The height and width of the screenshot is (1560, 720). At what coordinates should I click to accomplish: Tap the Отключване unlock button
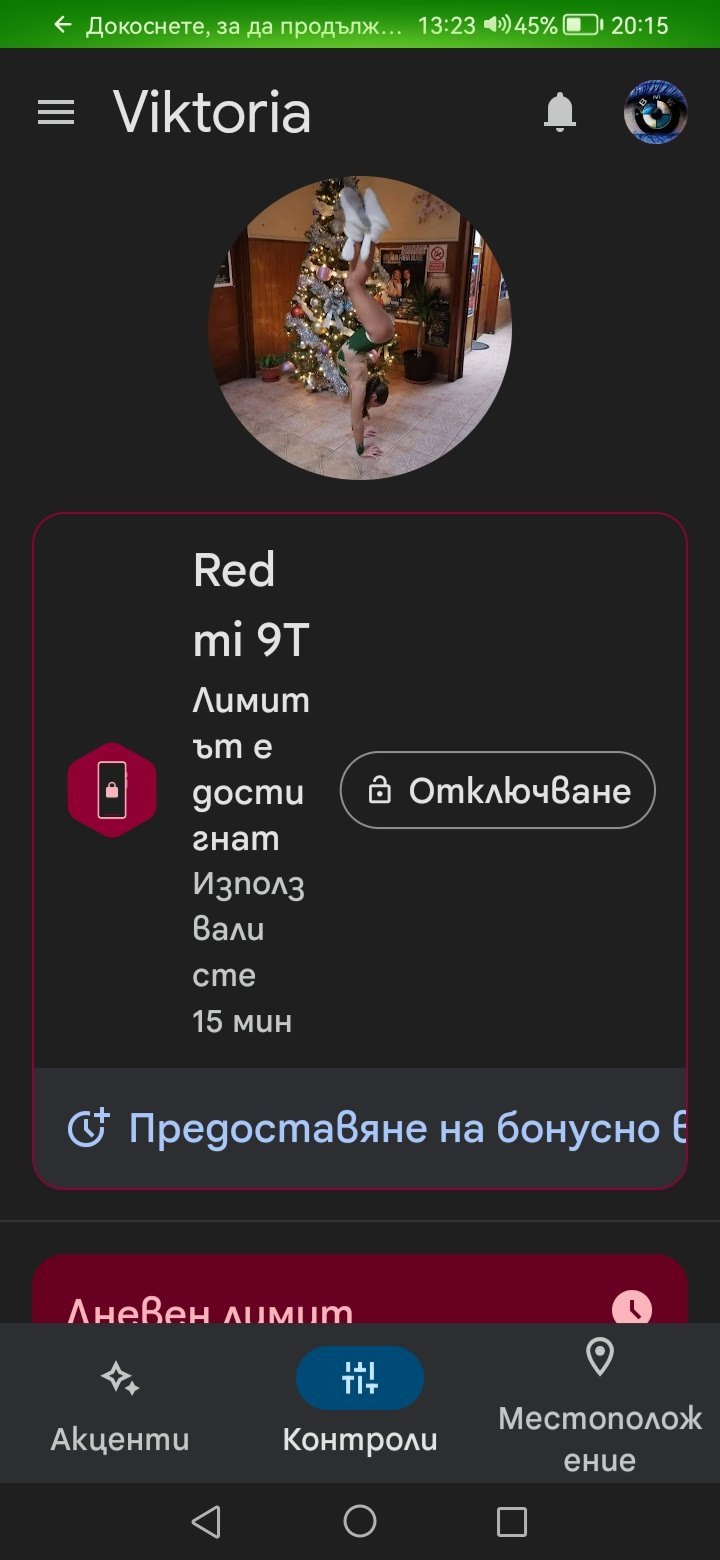point(498,791)
